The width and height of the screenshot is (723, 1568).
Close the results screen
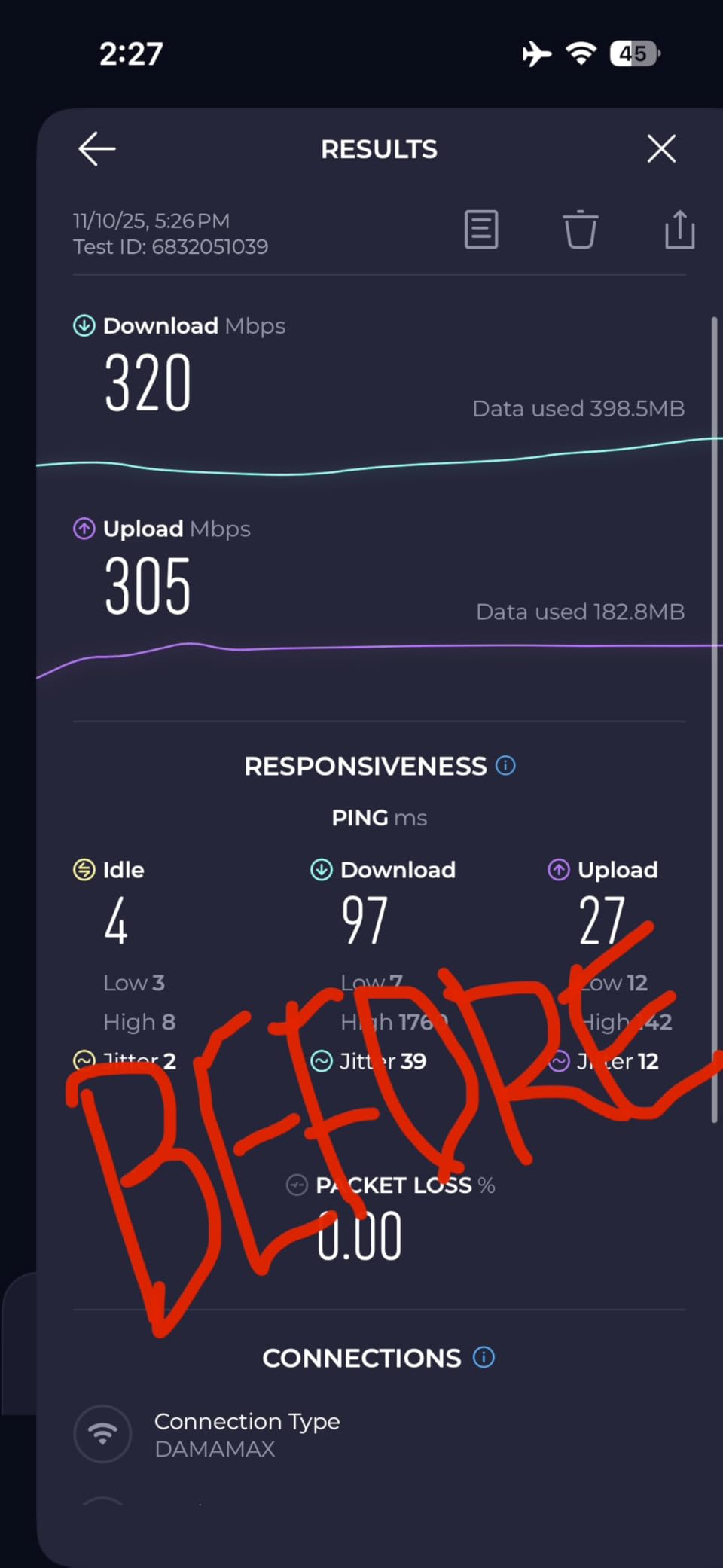tap(661, 148)
